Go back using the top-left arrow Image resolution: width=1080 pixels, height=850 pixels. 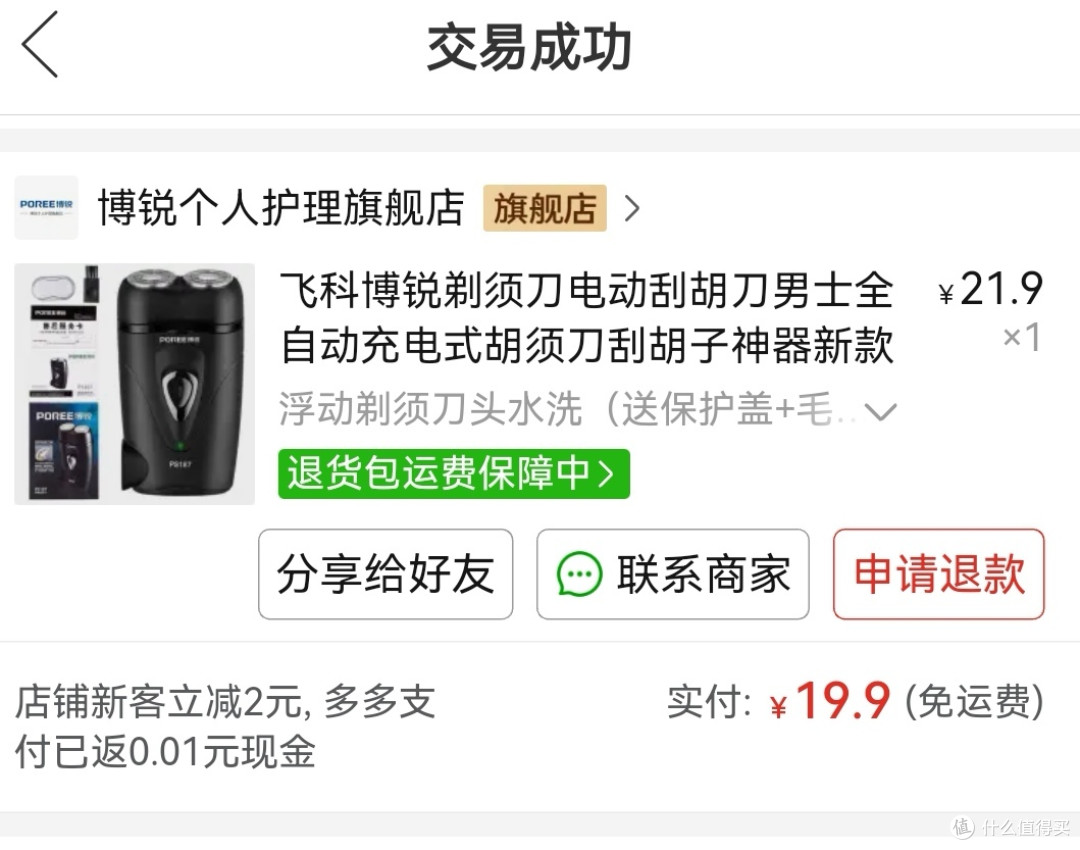coord(42,46)
